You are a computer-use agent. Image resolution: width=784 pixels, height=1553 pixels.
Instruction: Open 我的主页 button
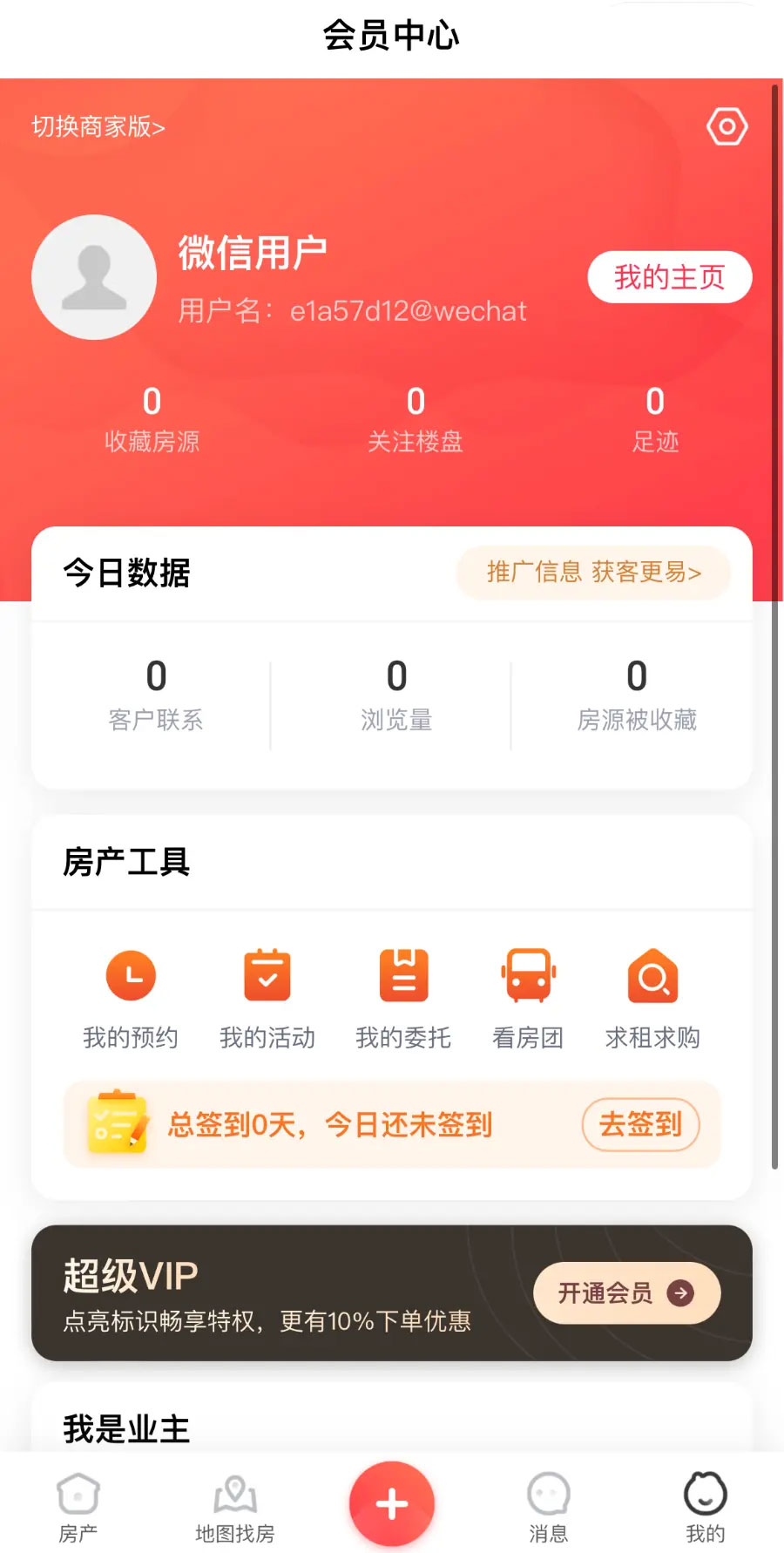[x=669, y=277]
